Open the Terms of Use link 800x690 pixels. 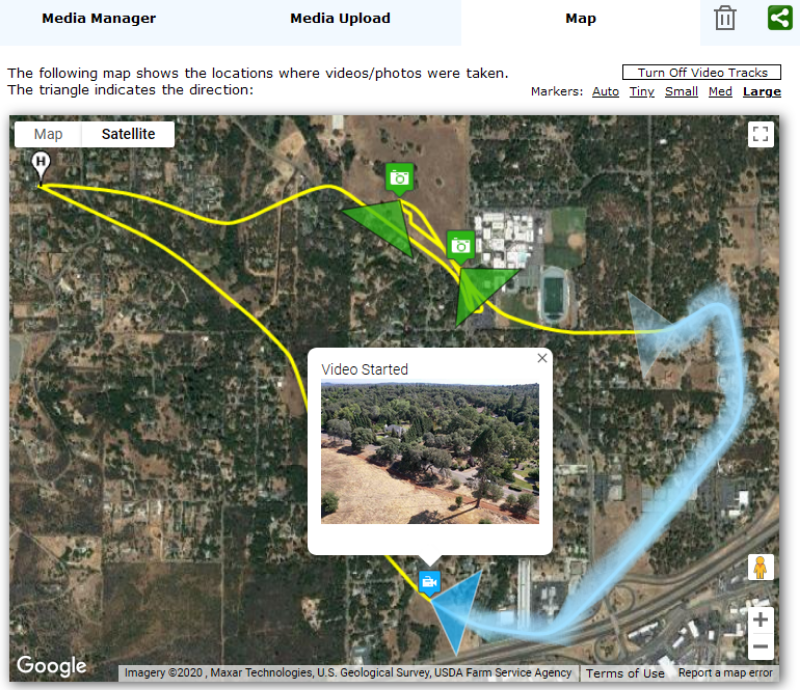tap(626, 674)
